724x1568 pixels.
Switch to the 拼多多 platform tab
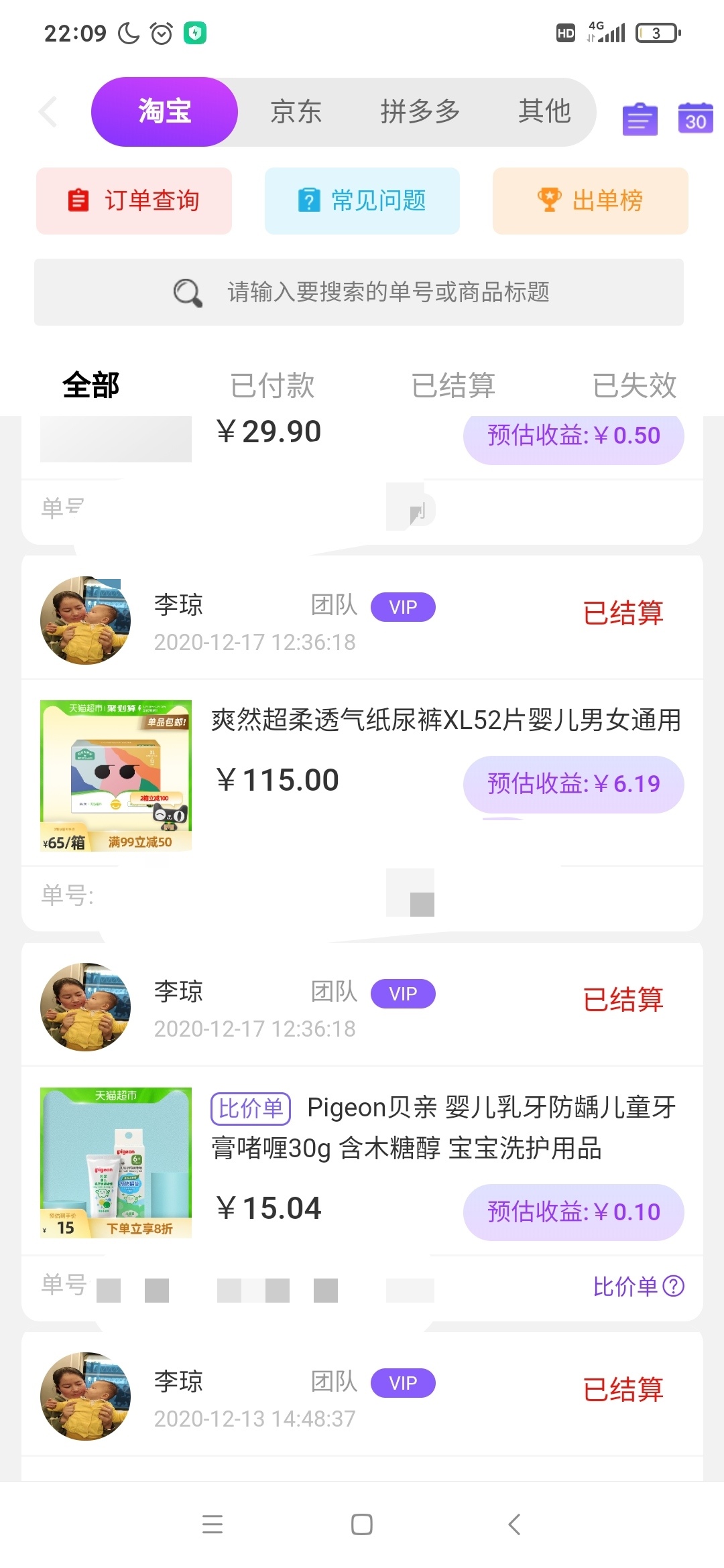coord(420,112)
